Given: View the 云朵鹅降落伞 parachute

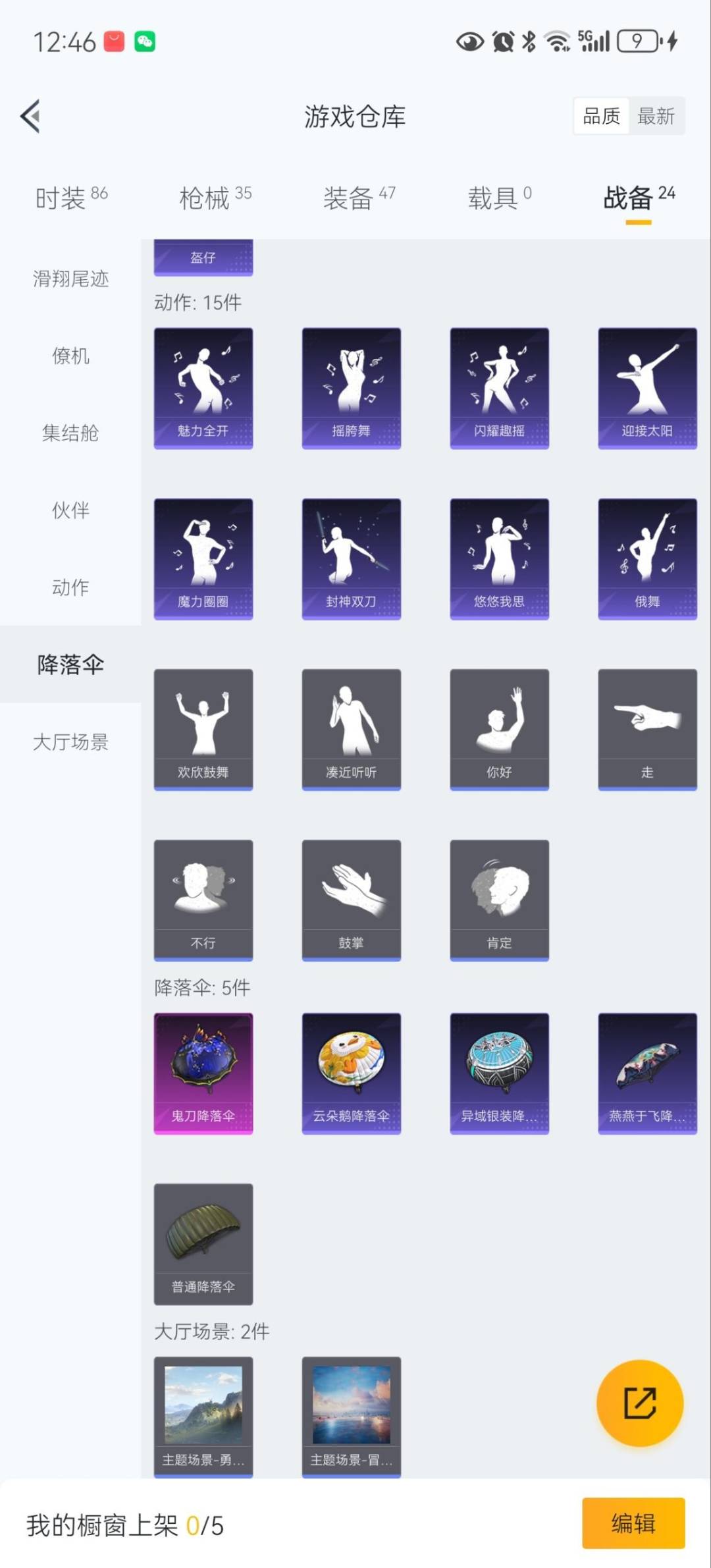Looking at the screenshot, I should tap(351, 1073).
